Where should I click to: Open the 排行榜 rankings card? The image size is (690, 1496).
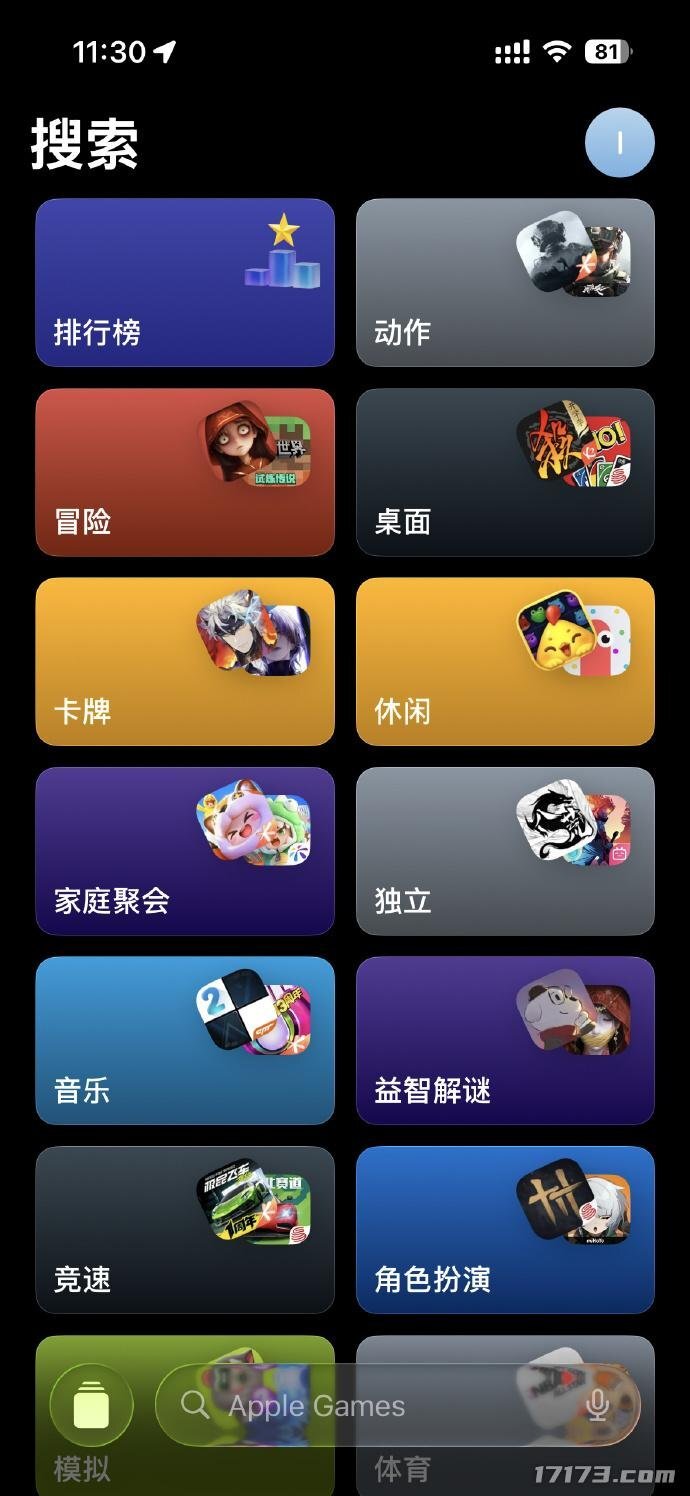tap(185, 283)
